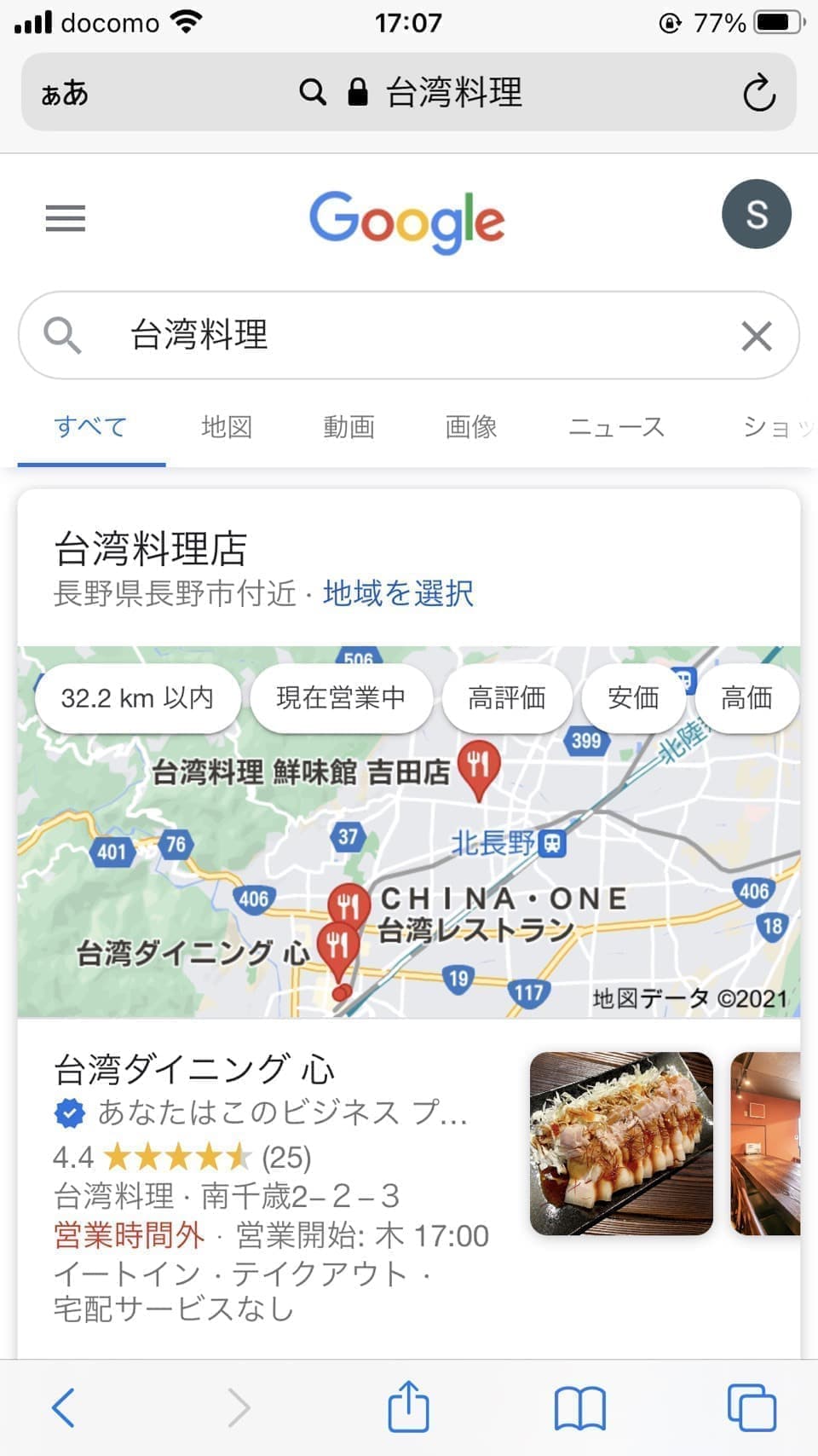The width and height of the screenshot is (818, 1456).
Task: View the food photo of 台湾ダイニング 心
Action: (621, 1143)
